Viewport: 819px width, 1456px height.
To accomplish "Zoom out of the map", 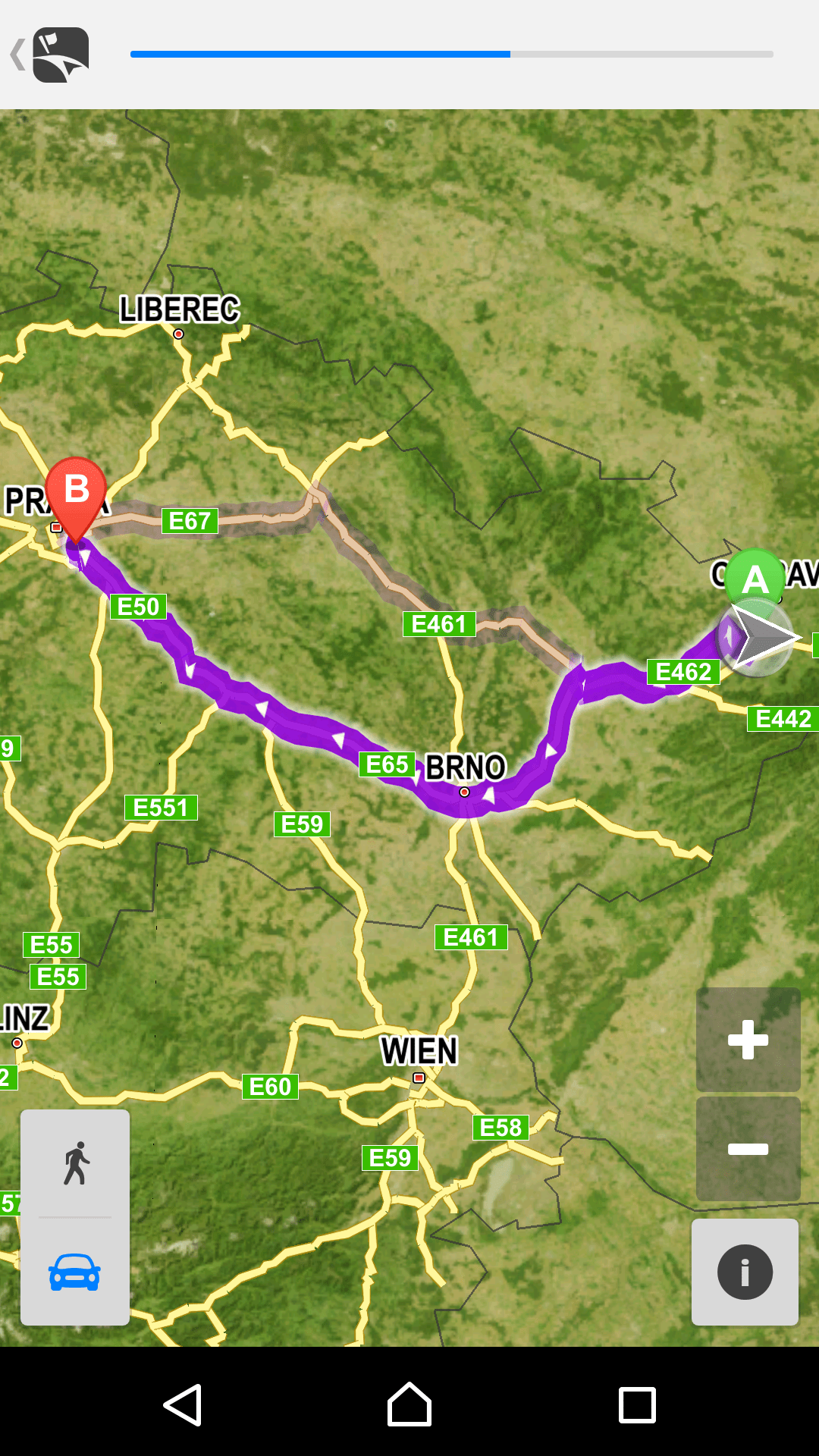I will 748,1149.
